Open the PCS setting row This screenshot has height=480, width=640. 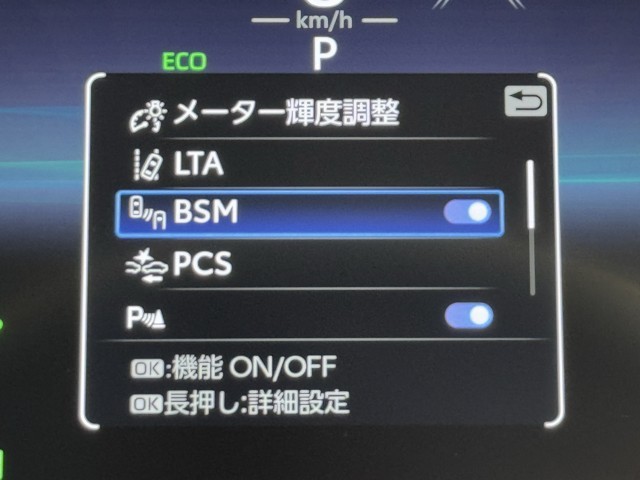203,264
